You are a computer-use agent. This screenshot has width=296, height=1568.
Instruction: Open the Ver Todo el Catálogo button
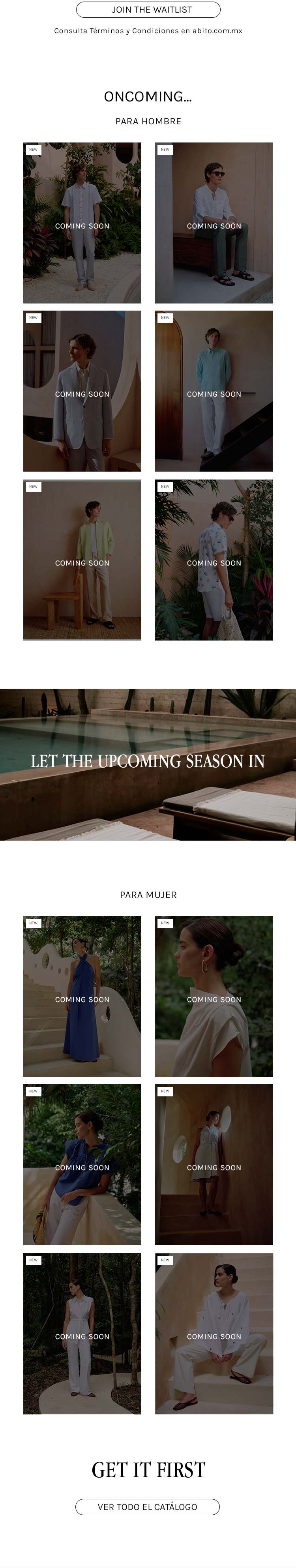point(147,1506)
